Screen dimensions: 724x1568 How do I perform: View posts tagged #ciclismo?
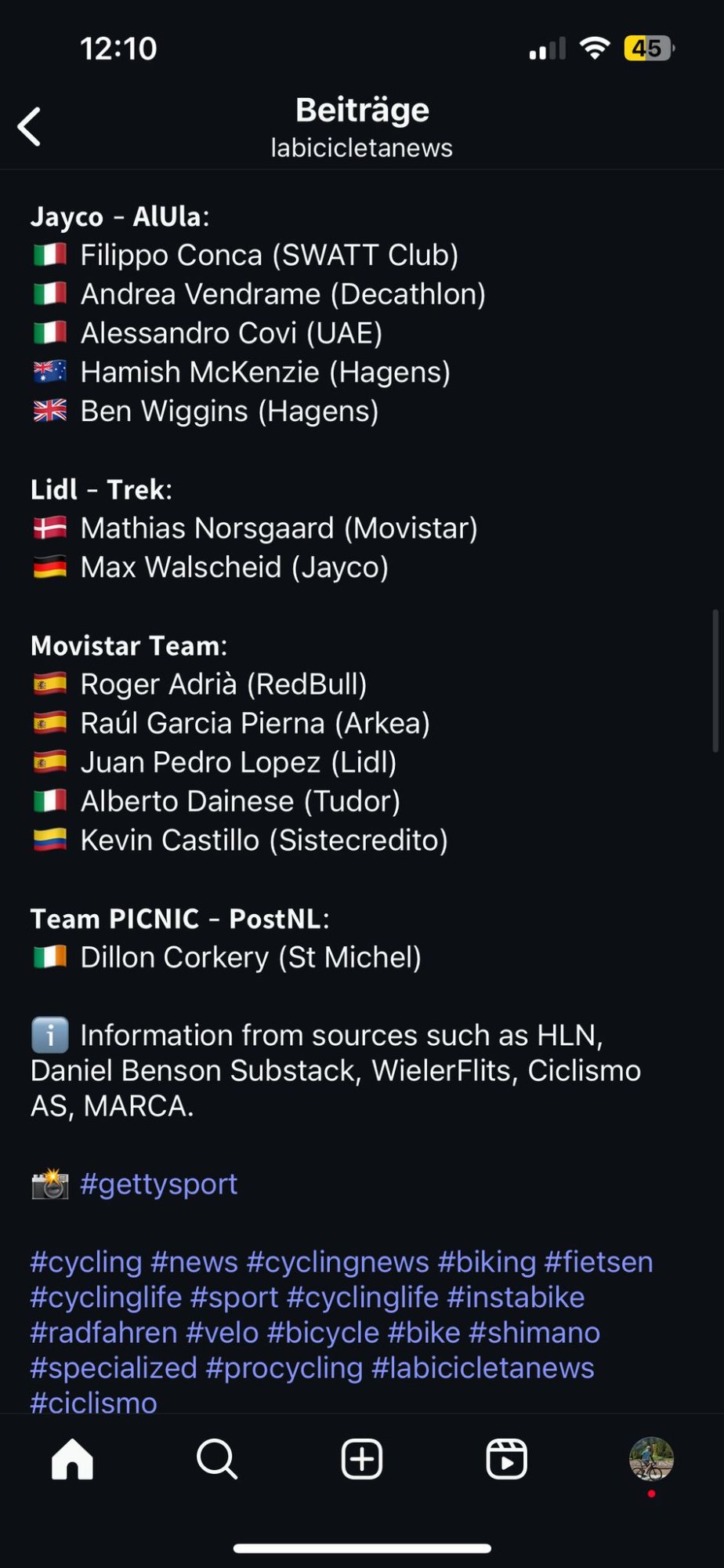94,1403
